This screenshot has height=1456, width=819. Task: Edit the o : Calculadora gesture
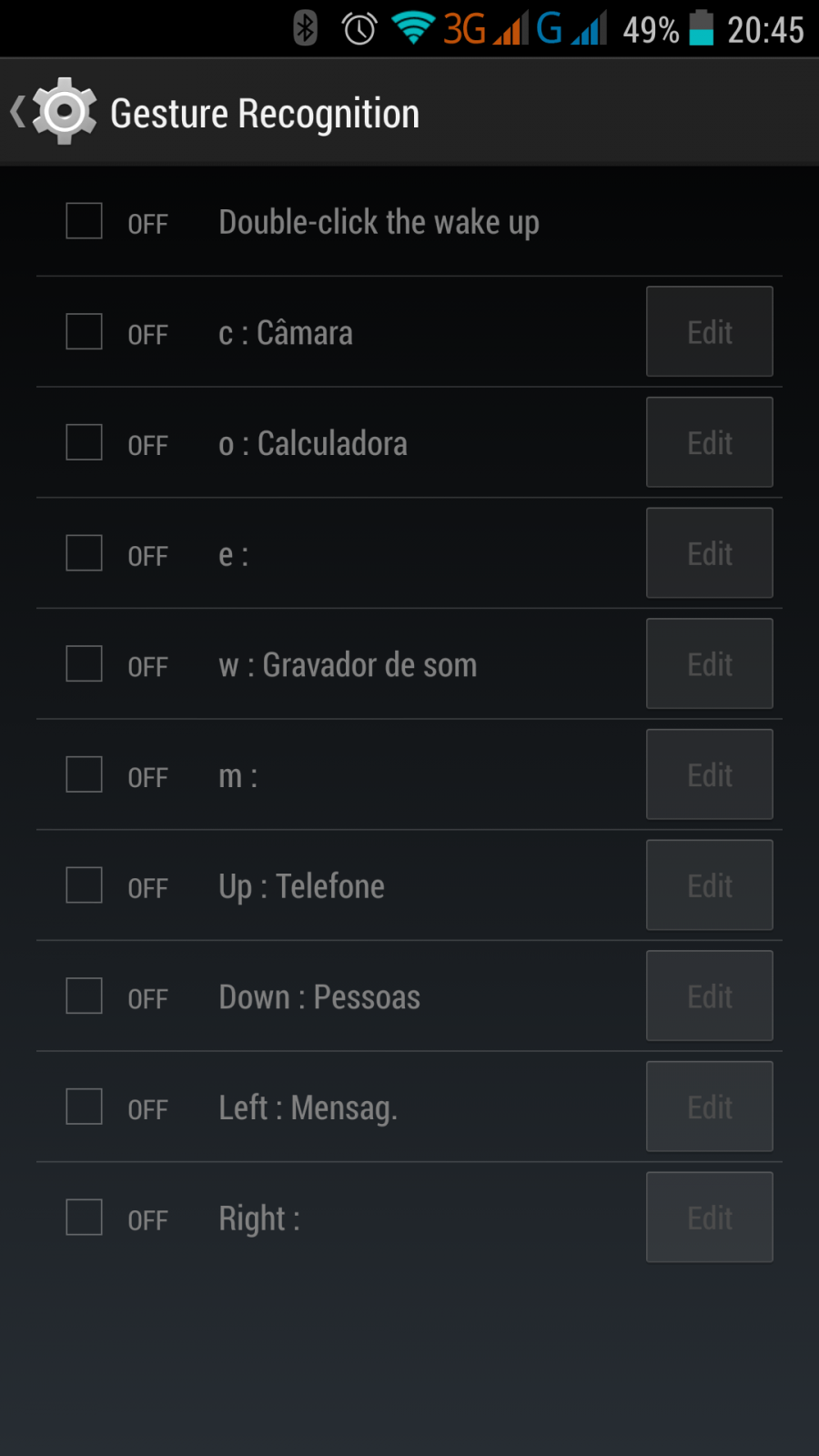coord(710,442)
